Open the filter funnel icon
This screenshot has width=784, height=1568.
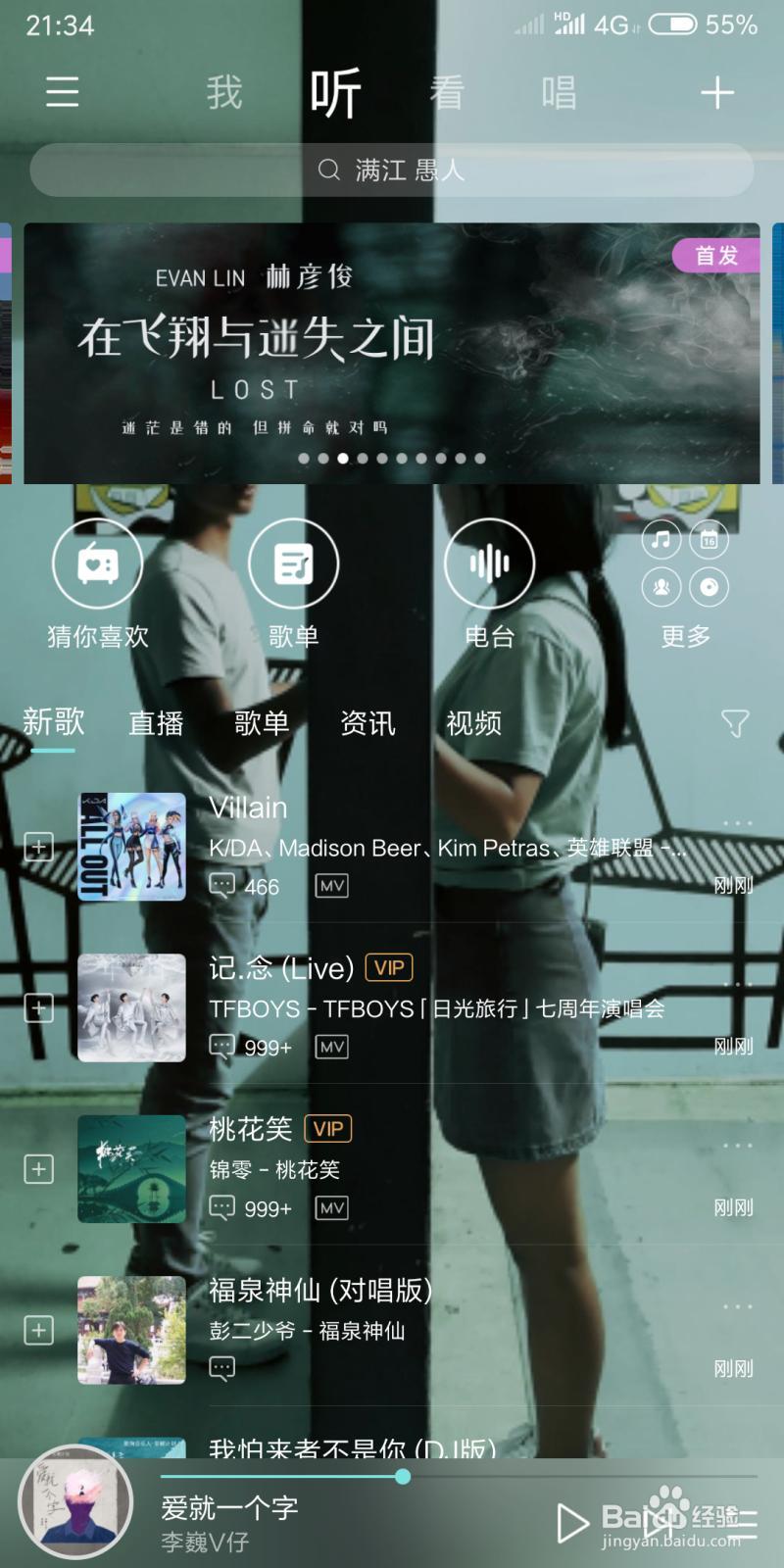(734, 723)
